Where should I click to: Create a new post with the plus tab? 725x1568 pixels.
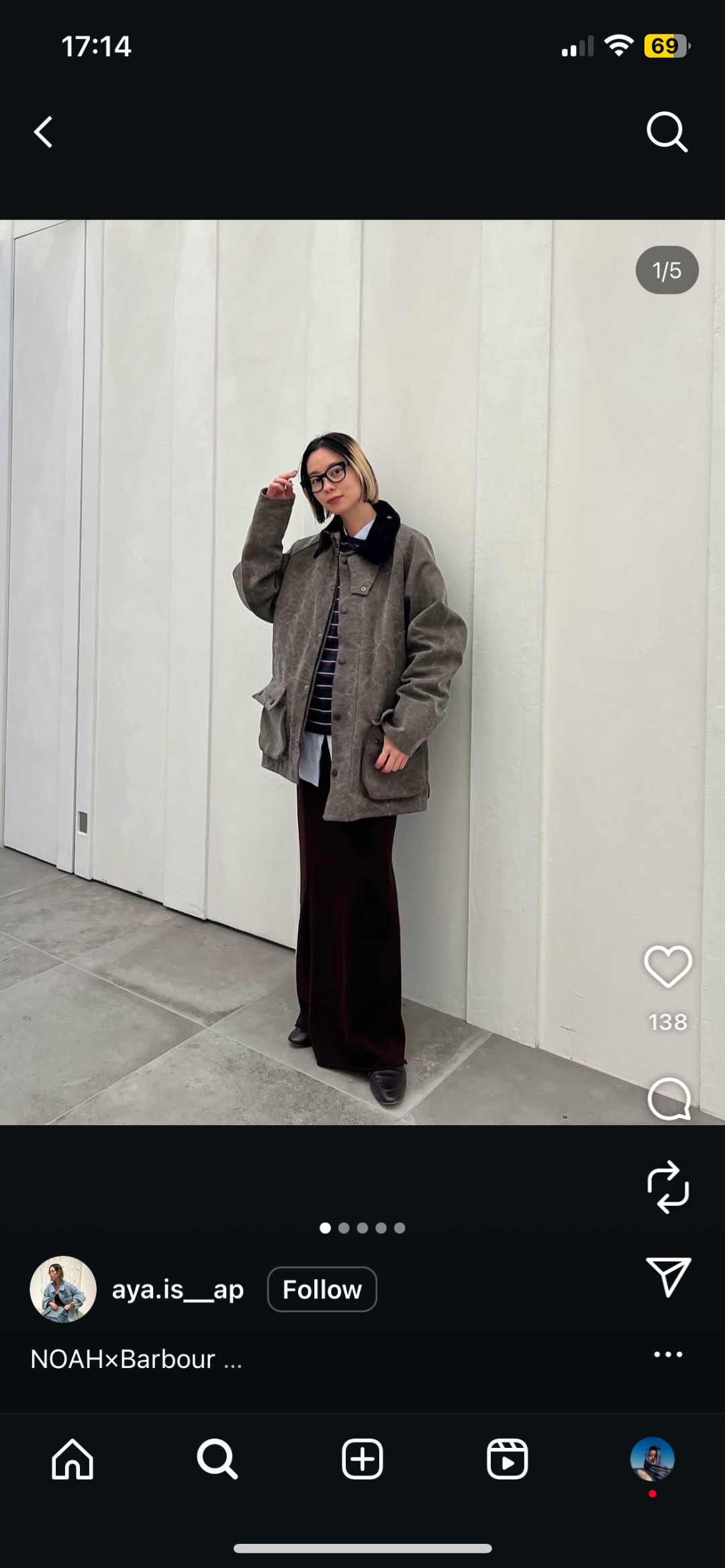click(x=362, y=1459)
